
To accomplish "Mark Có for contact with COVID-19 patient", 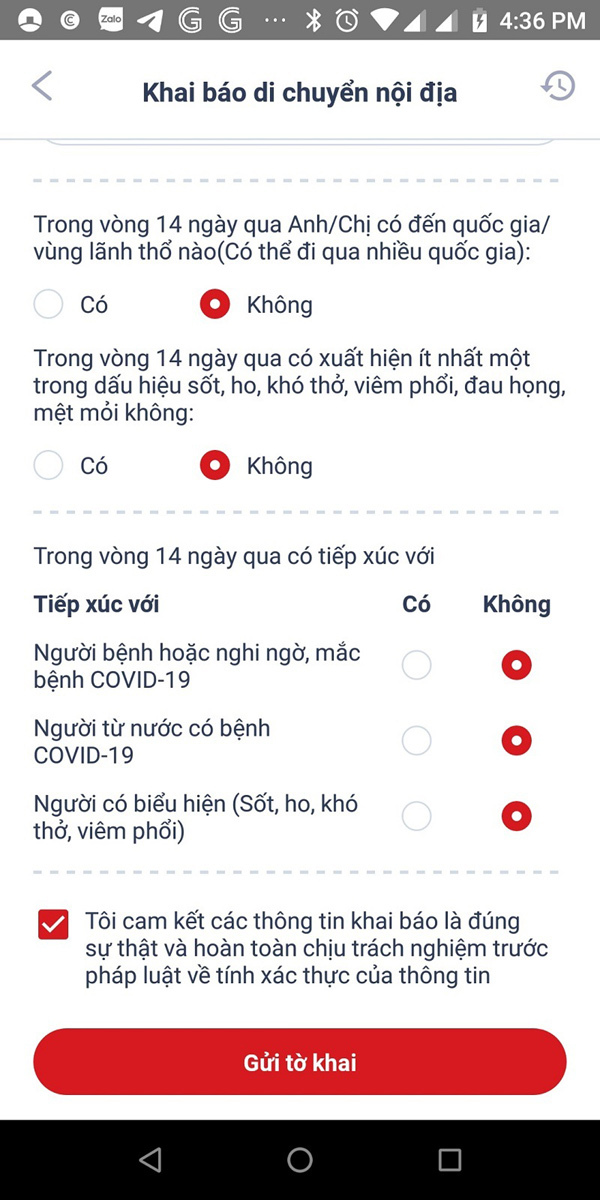I will 416,665.
